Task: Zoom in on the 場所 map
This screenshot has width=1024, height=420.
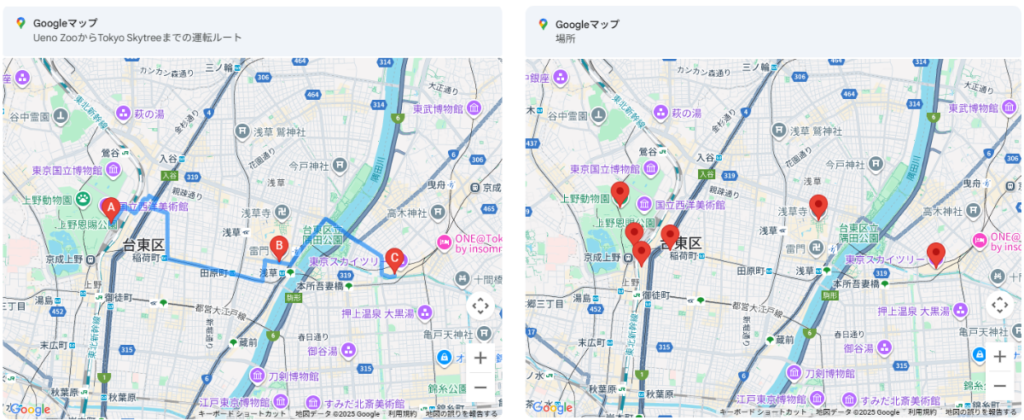Action: [x=1000, y=357]
